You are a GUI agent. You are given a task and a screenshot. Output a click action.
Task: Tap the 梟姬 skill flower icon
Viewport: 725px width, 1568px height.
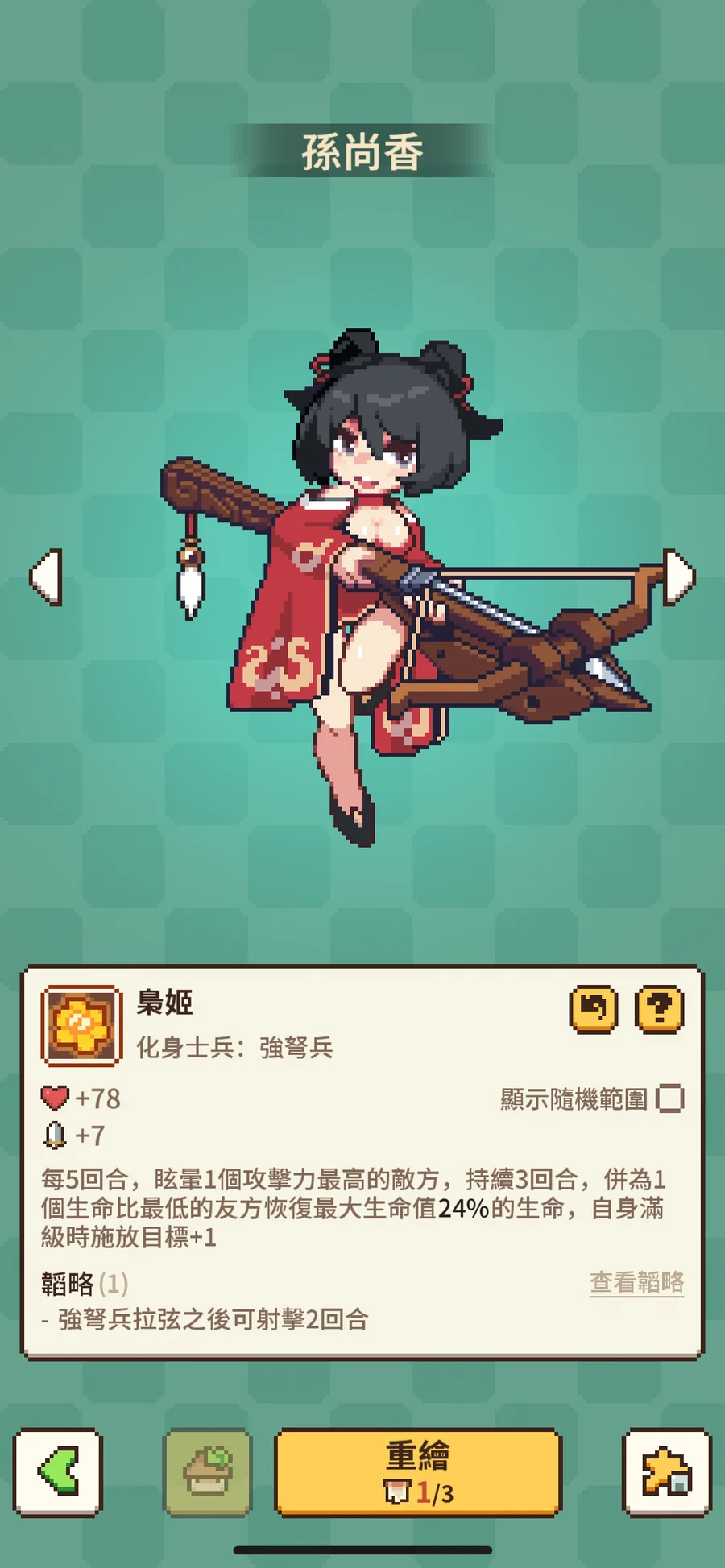(x=81, y=1026)
